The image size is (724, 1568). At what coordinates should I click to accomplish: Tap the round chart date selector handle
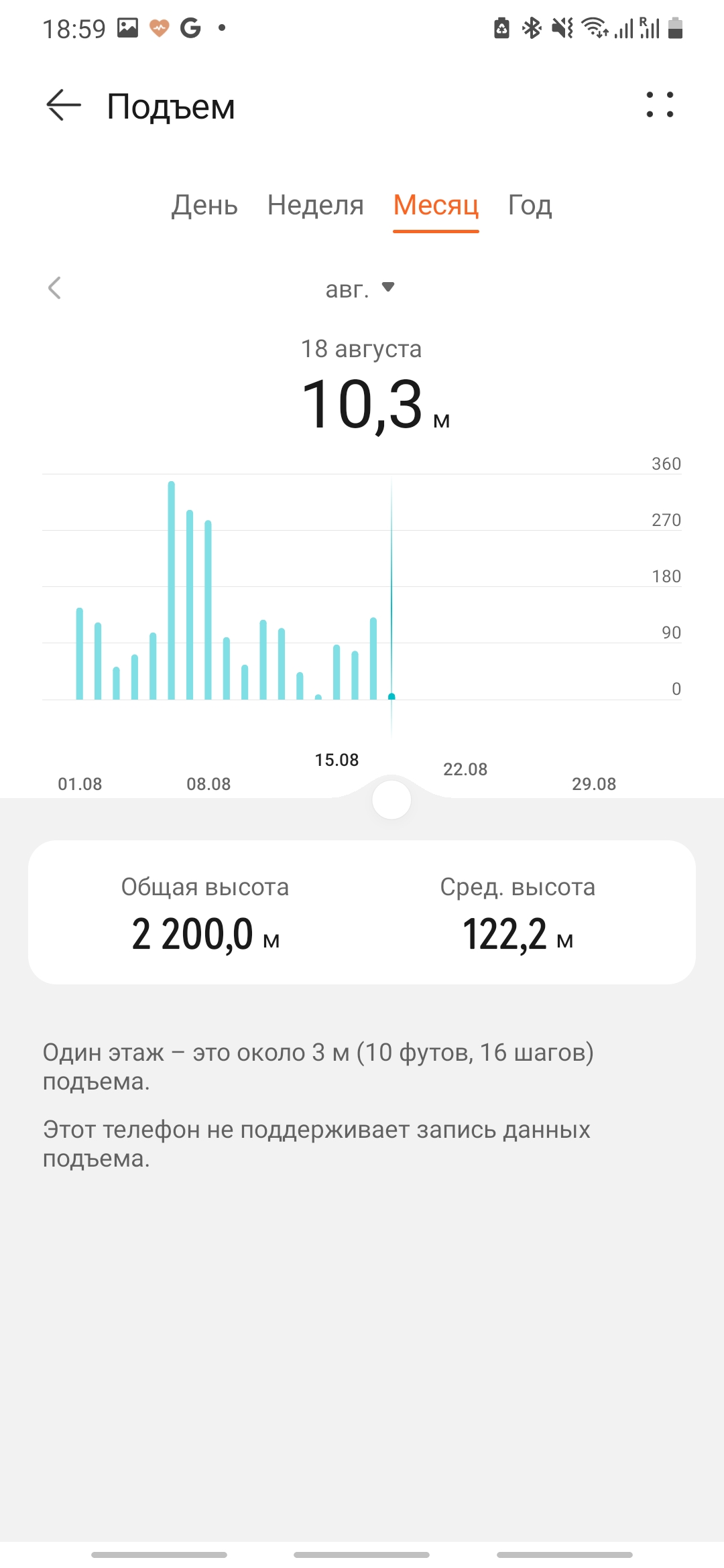click(x=391, y=799)
